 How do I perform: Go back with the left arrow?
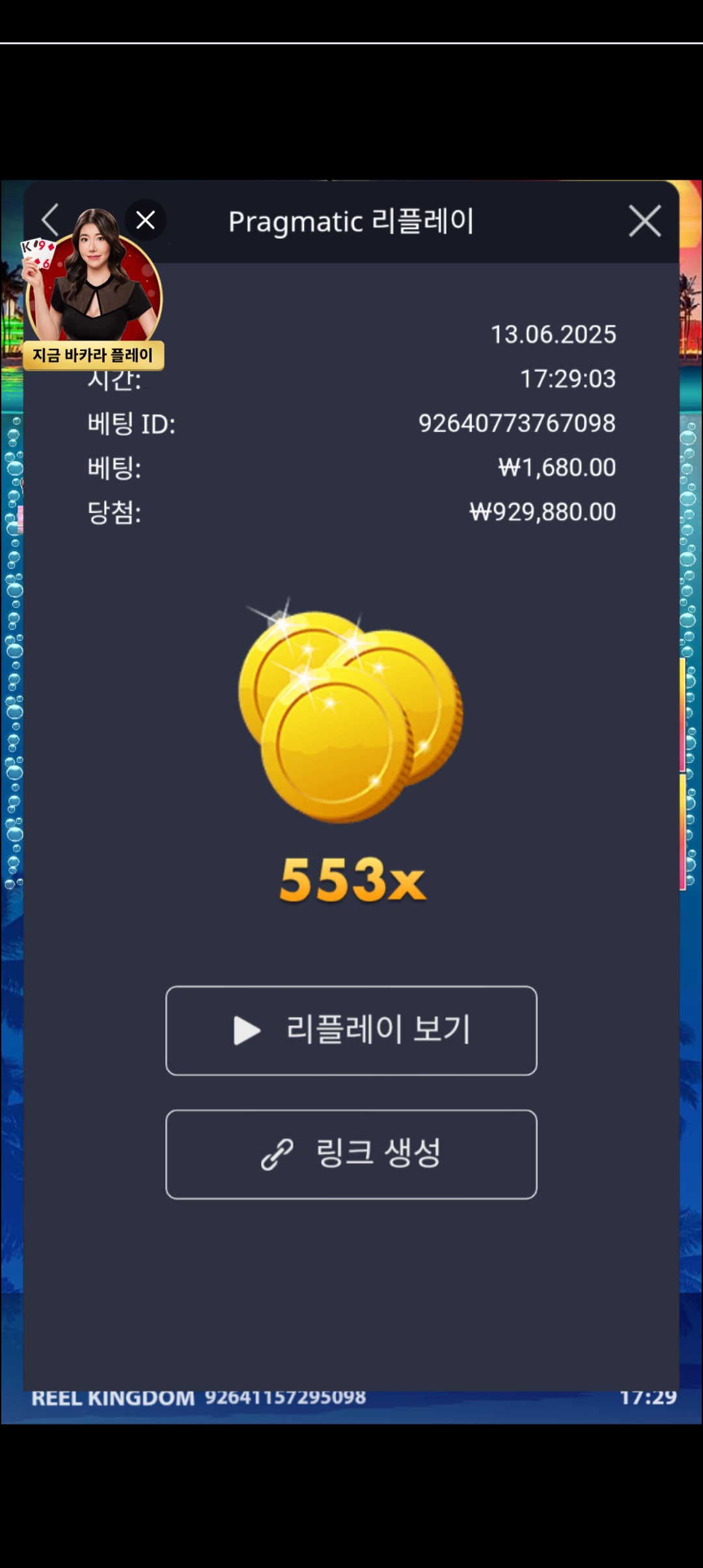pyautogui.click(x=51, y=220)
